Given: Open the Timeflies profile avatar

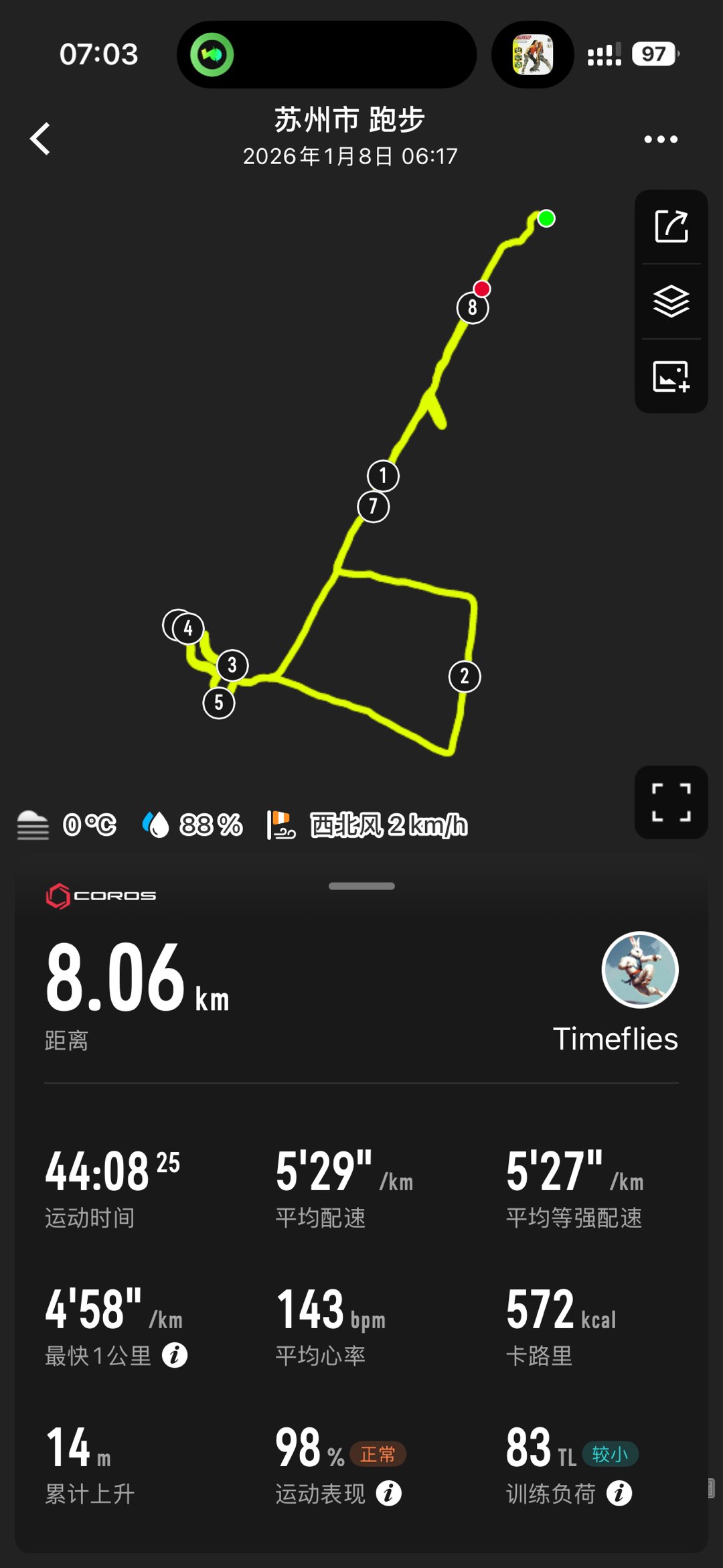Looking at the screenshot, I should pos(640,969).
